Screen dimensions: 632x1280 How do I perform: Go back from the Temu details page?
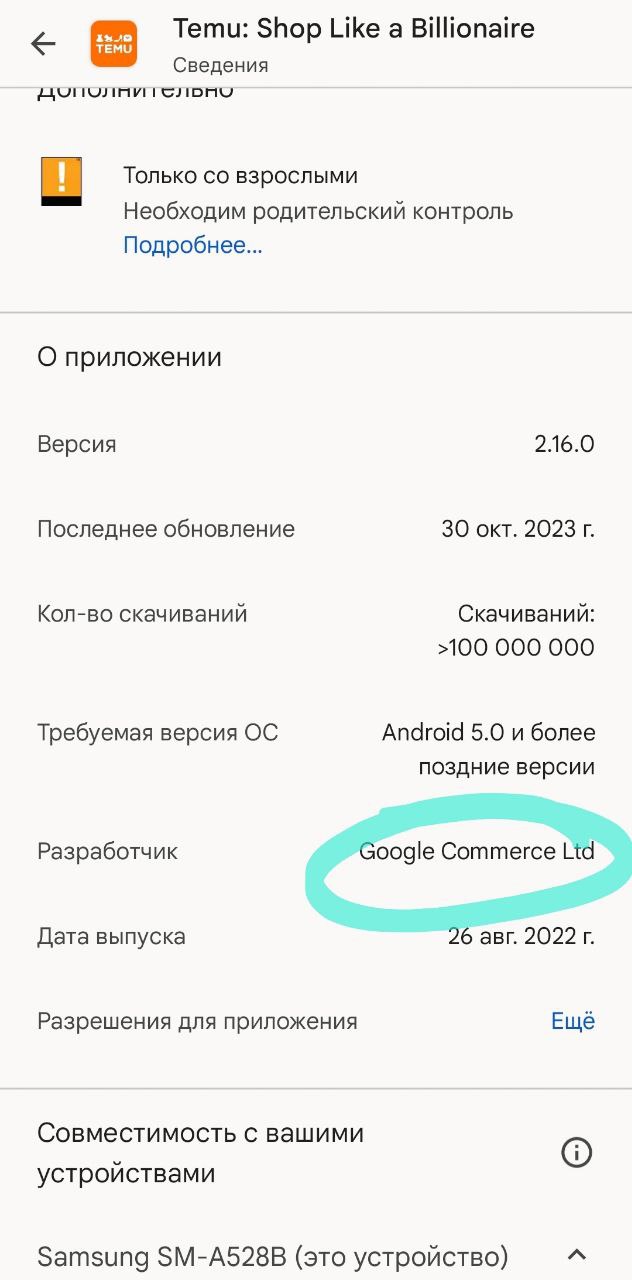[43, 44]
